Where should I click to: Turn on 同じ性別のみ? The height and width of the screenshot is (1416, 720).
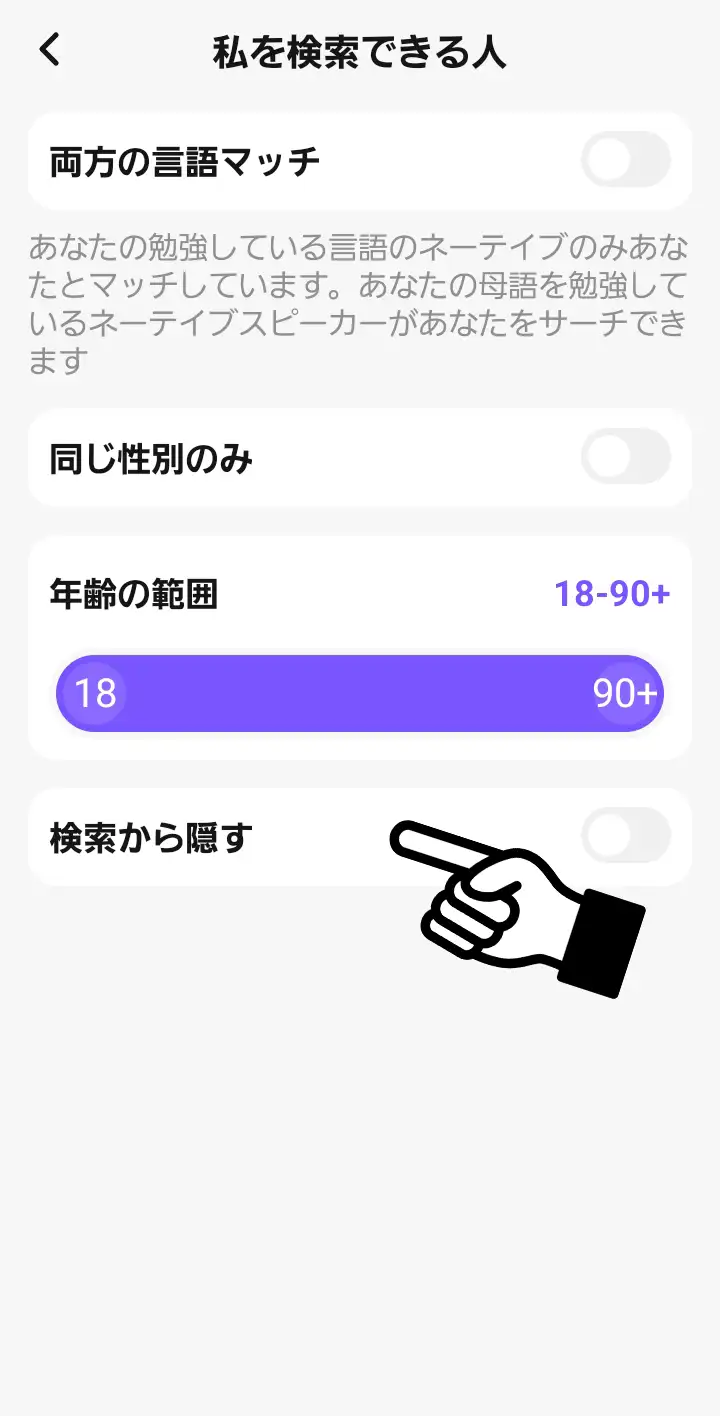pos(626,457)
